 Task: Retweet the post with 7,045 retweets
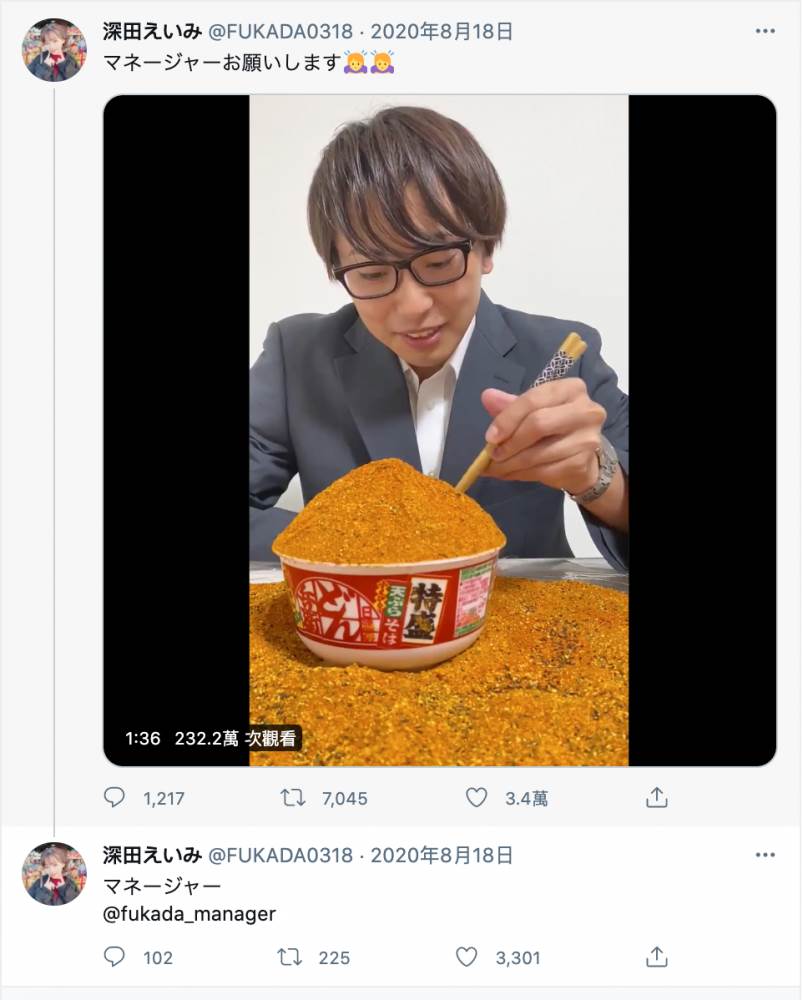(291, 798)
